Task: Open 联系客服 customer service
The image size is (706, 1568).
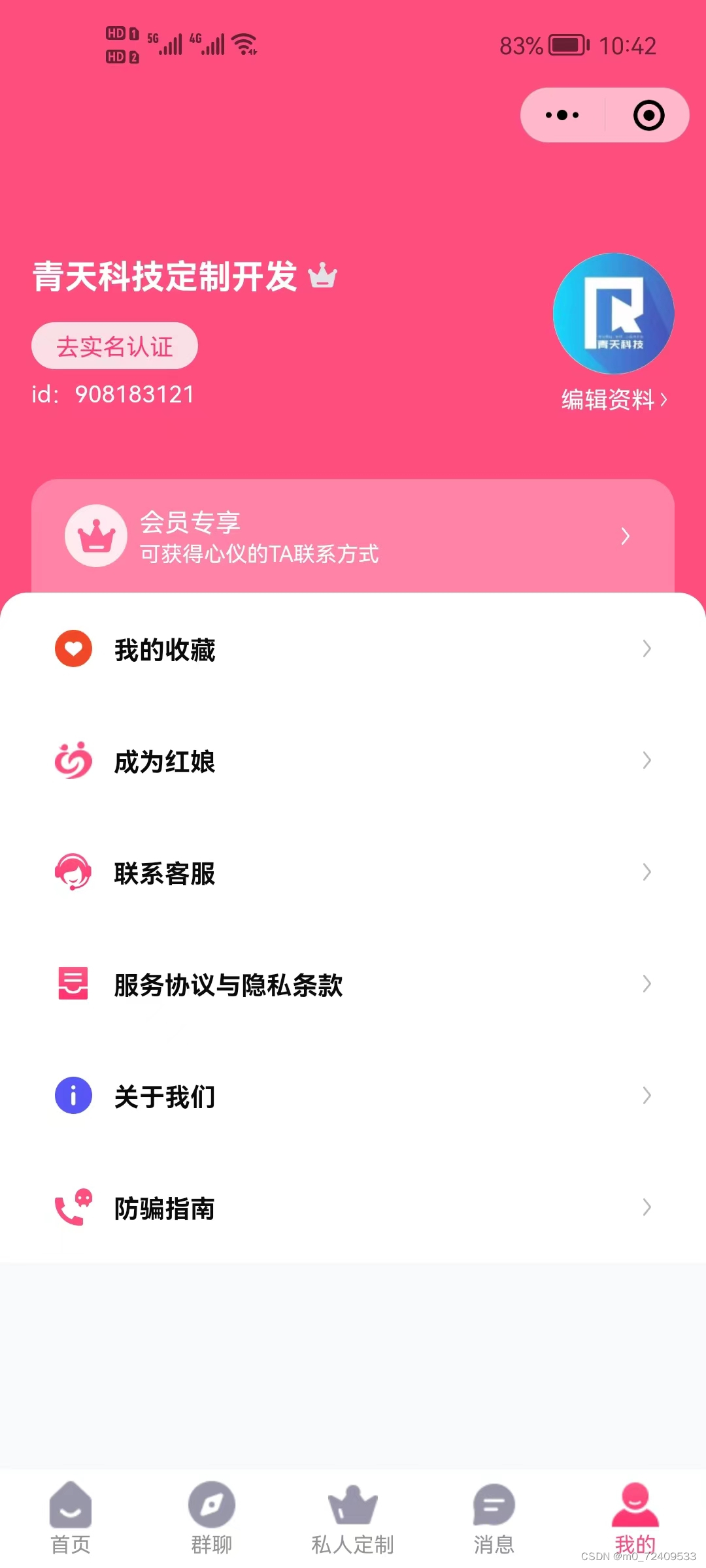Action: click(x=353, y=872)
